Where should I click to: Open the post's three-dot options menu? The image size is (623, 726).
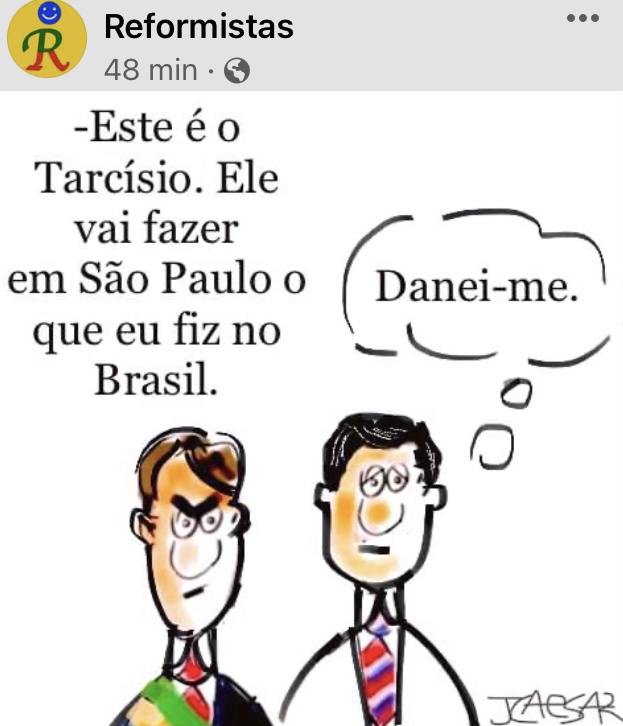(582, 19)
